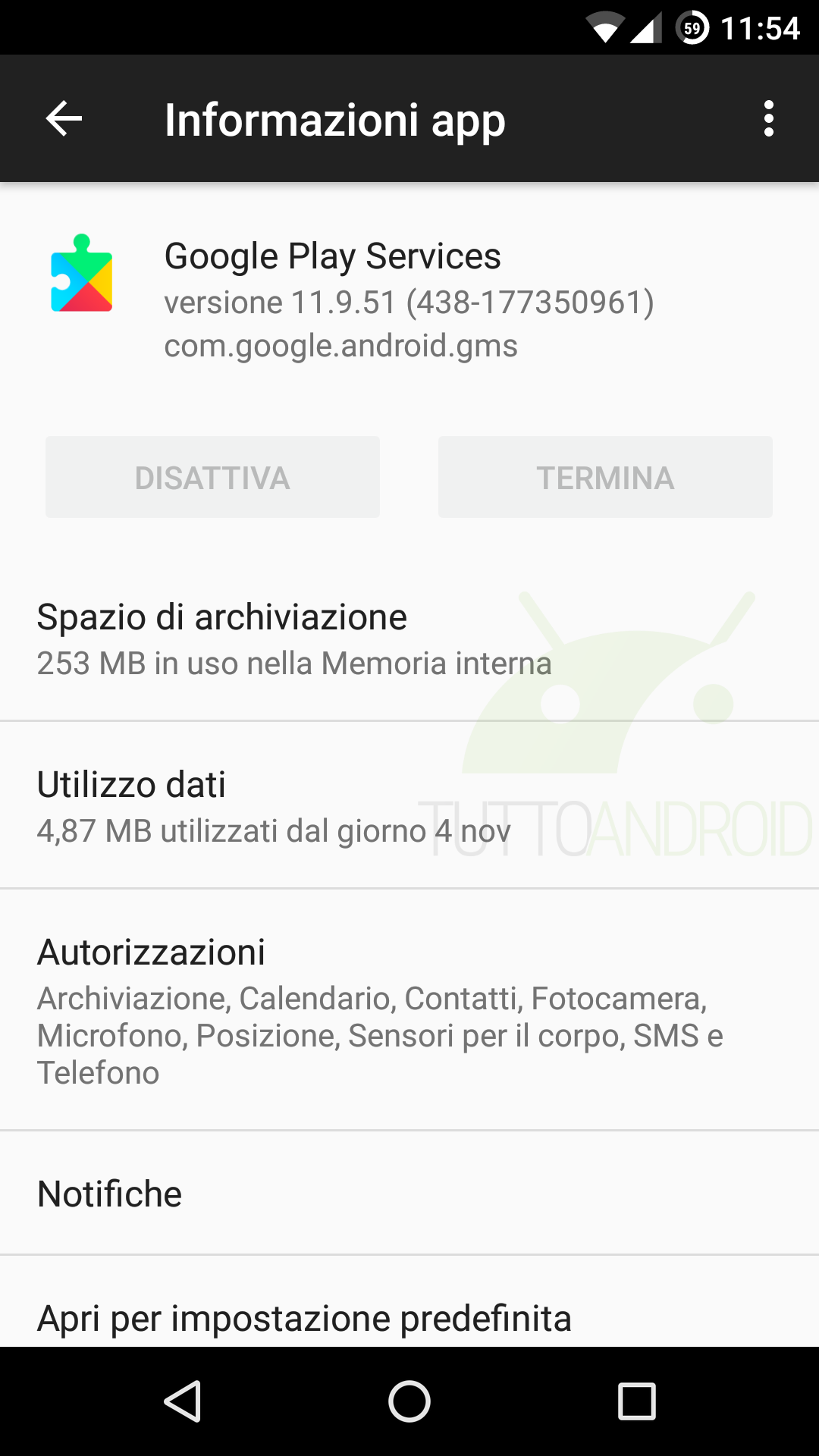View Utilizzo dati for this app
The height and width of the screenshot is (1456, 819).
(x=409, y=805)
